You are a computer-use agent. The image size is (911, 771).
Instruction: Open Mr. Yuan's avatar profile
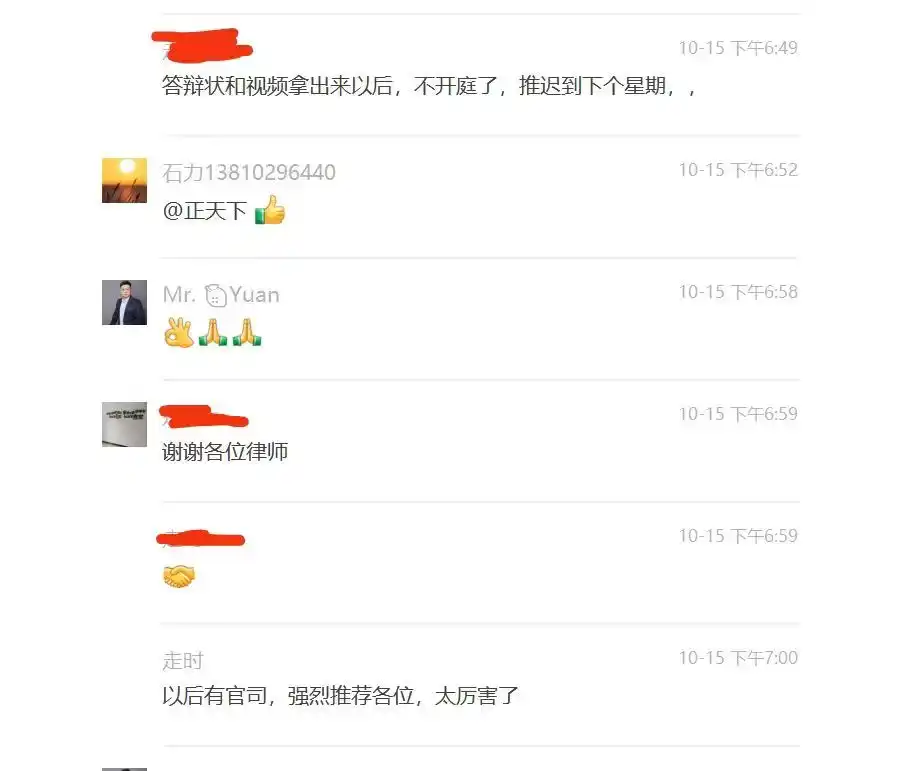pos(124,302)
